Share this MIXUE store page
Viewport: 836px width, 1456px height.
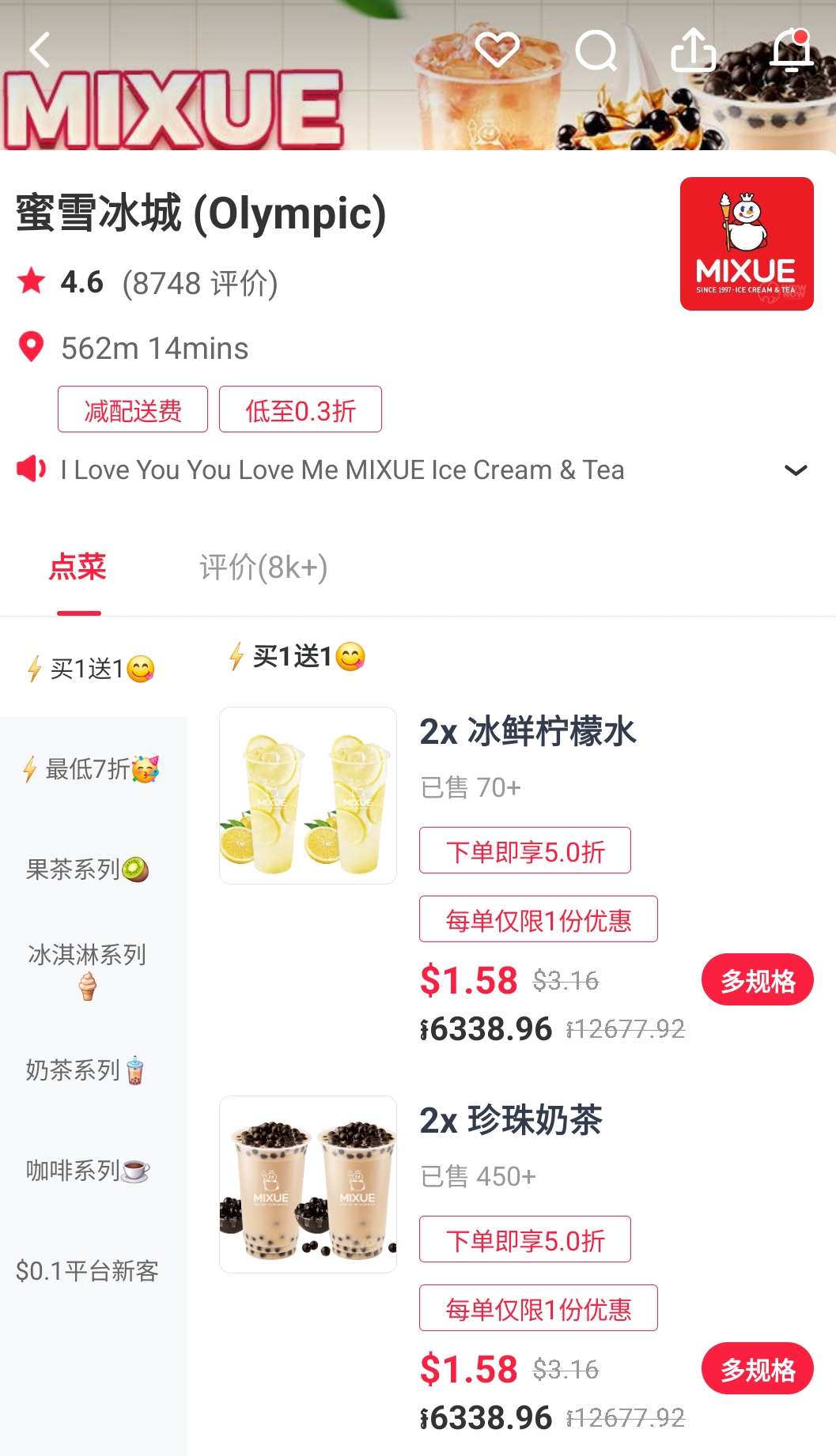694,50
